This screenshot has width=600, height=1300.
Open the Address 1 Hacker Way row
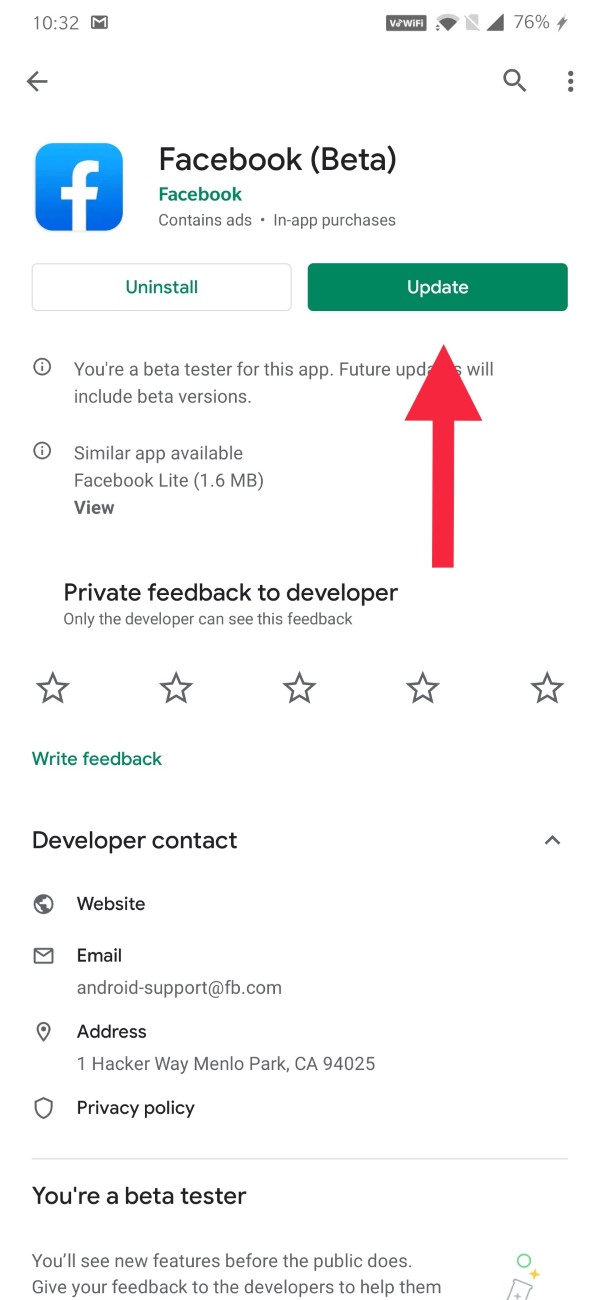tap(300, 1047)
